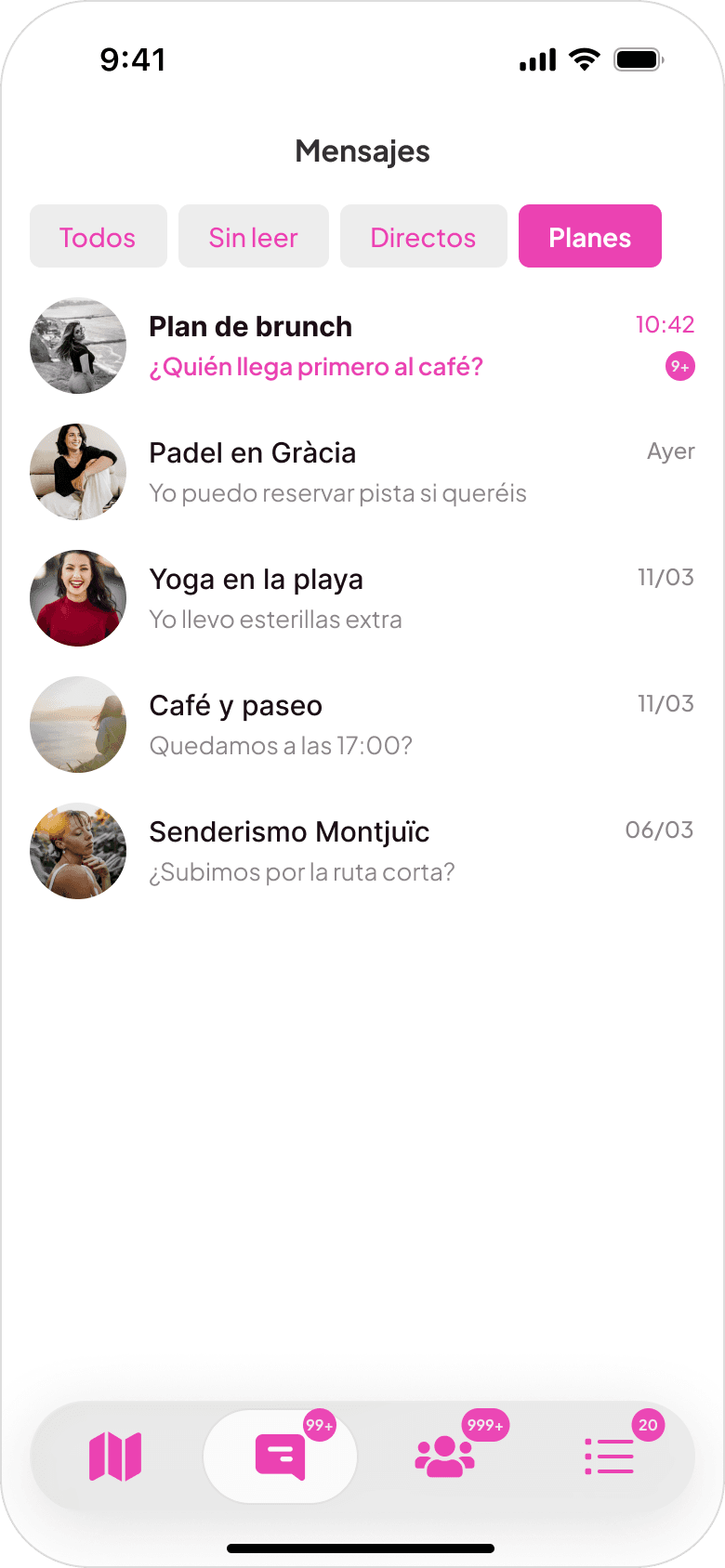Tap the 99+ notification badge on chat icon
Screen dimensions: 725x1568
tap(320, 1426)
